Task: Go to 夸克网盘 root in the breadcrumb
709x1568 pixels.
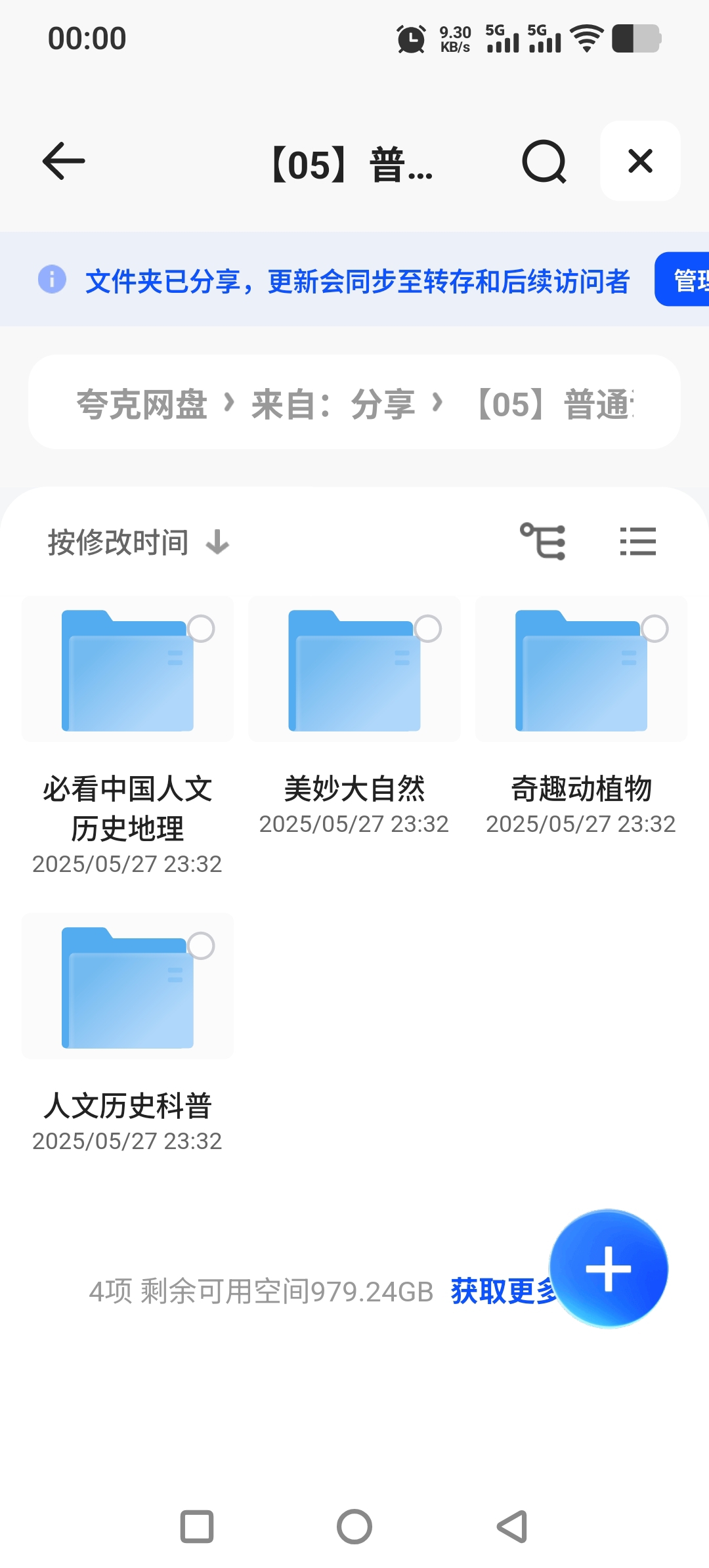Action: pos(142,404)
